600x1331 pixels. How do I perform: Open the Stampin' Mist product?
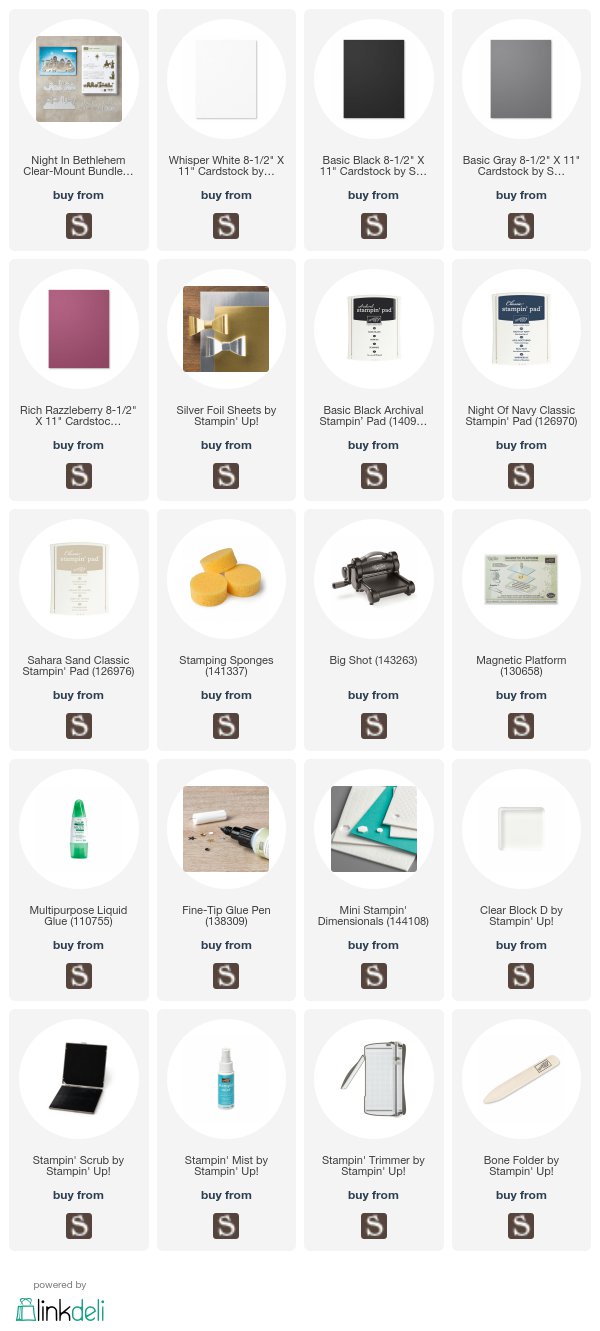tap(227, 1130)
